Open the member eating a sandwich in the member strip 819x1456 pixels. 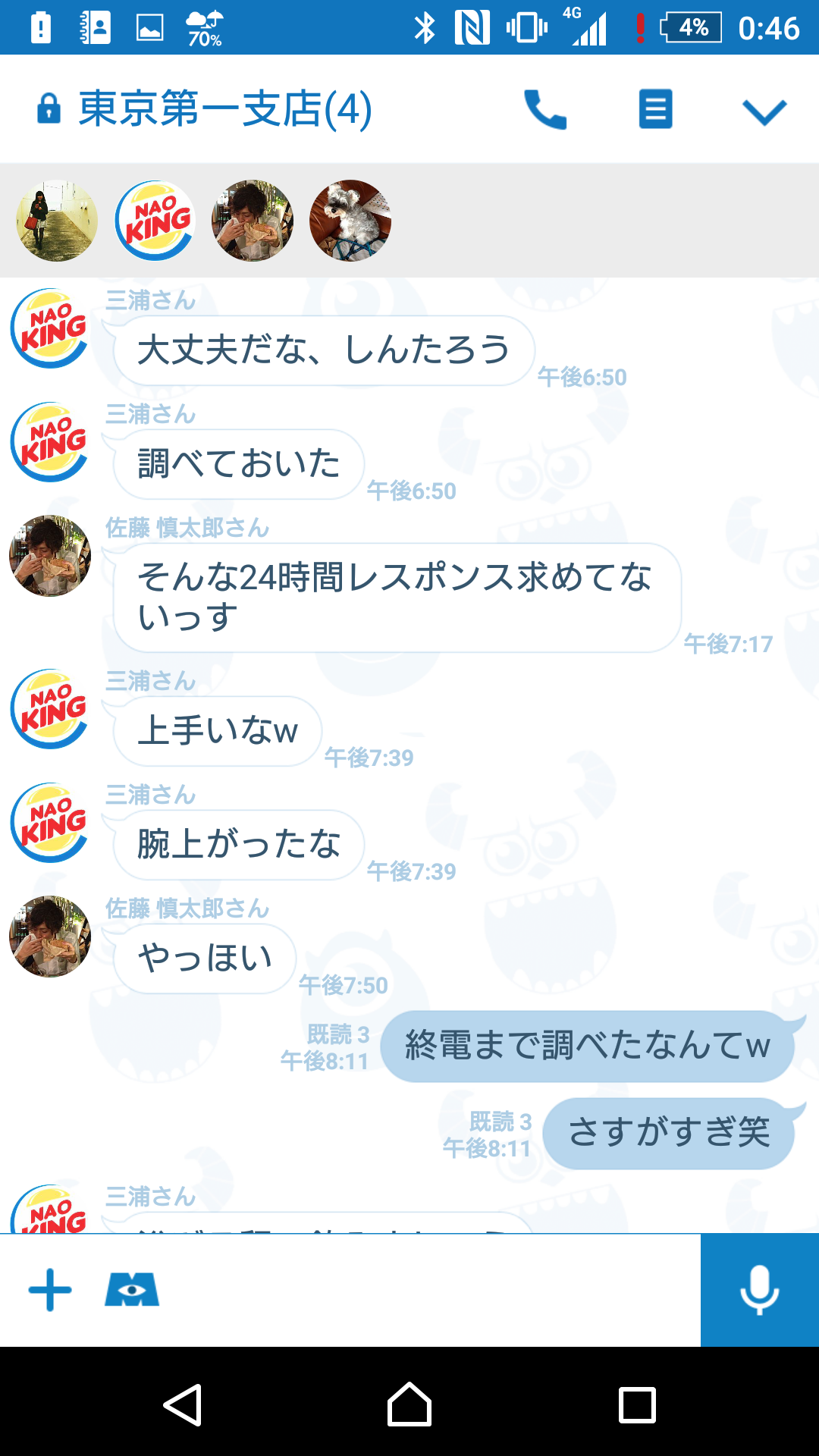pyautogui.click(x=253, y=221)
